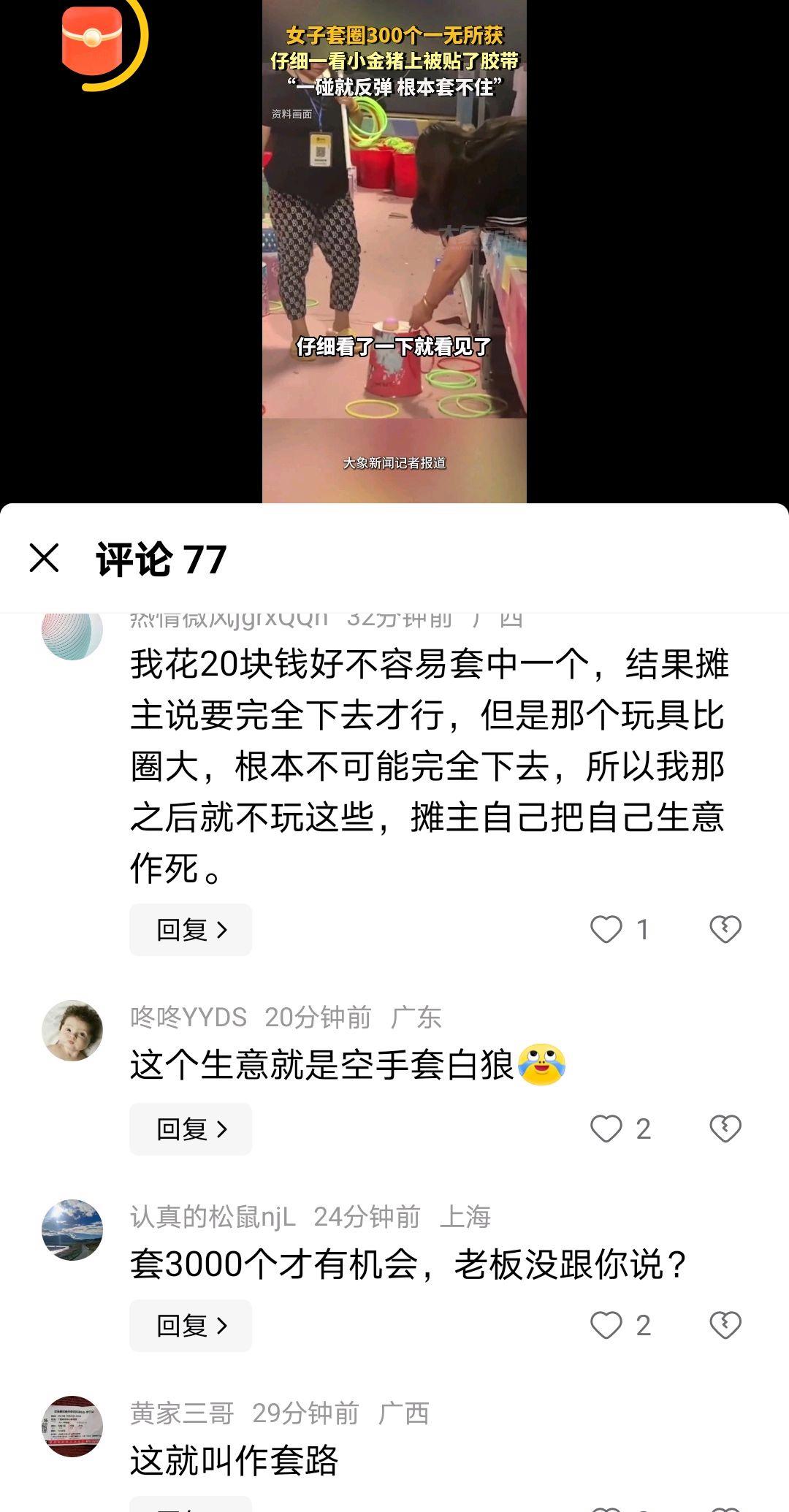Tap the video preview to return
The height and width of the screenshot is (1512, 789).
394,248
